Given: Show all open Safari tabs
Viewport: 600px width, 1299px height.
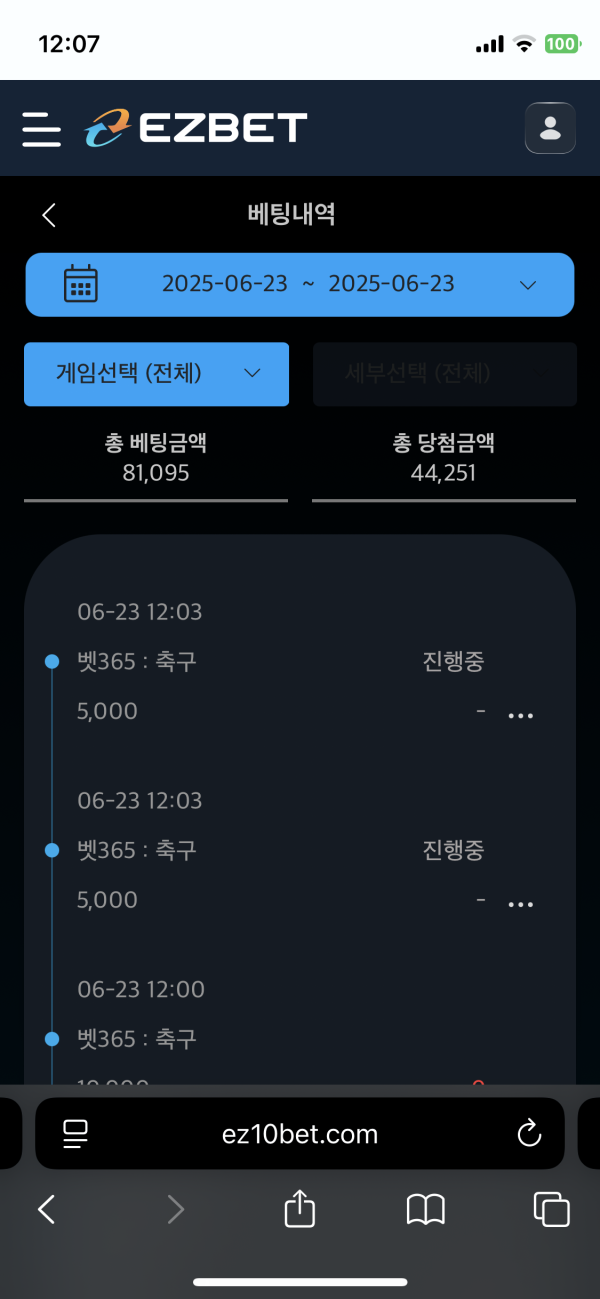Looking at the screenshot, I should [551, 1210].
